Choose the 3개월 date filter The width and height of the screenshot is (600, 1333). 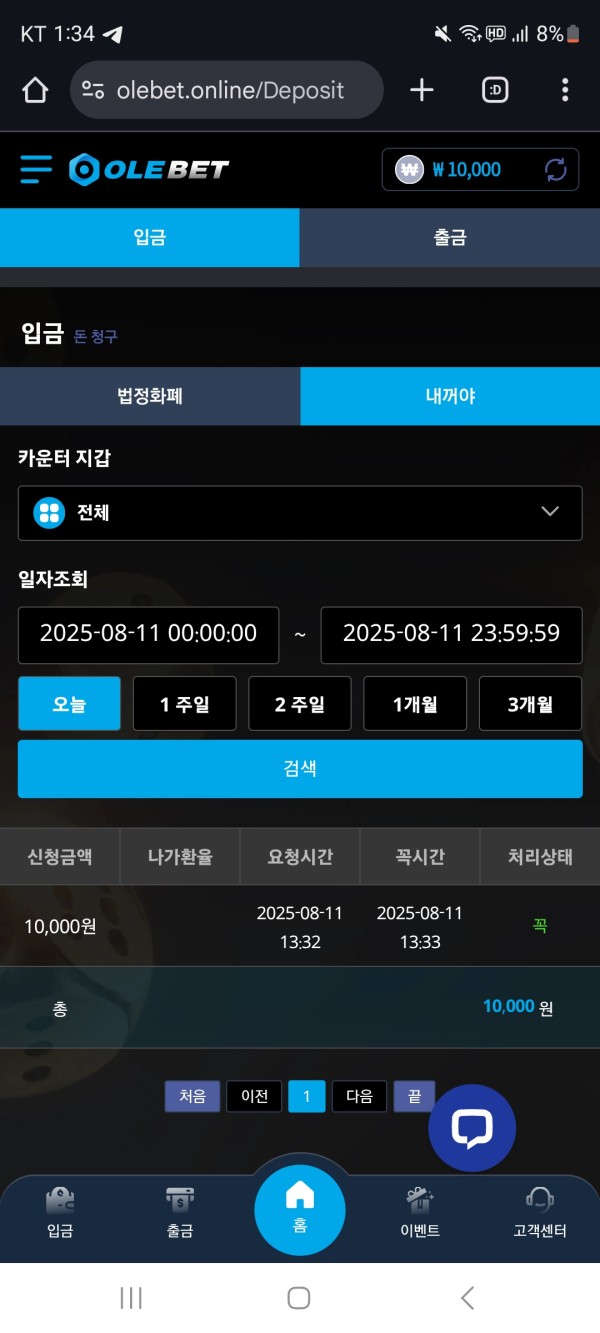[530, 704]
